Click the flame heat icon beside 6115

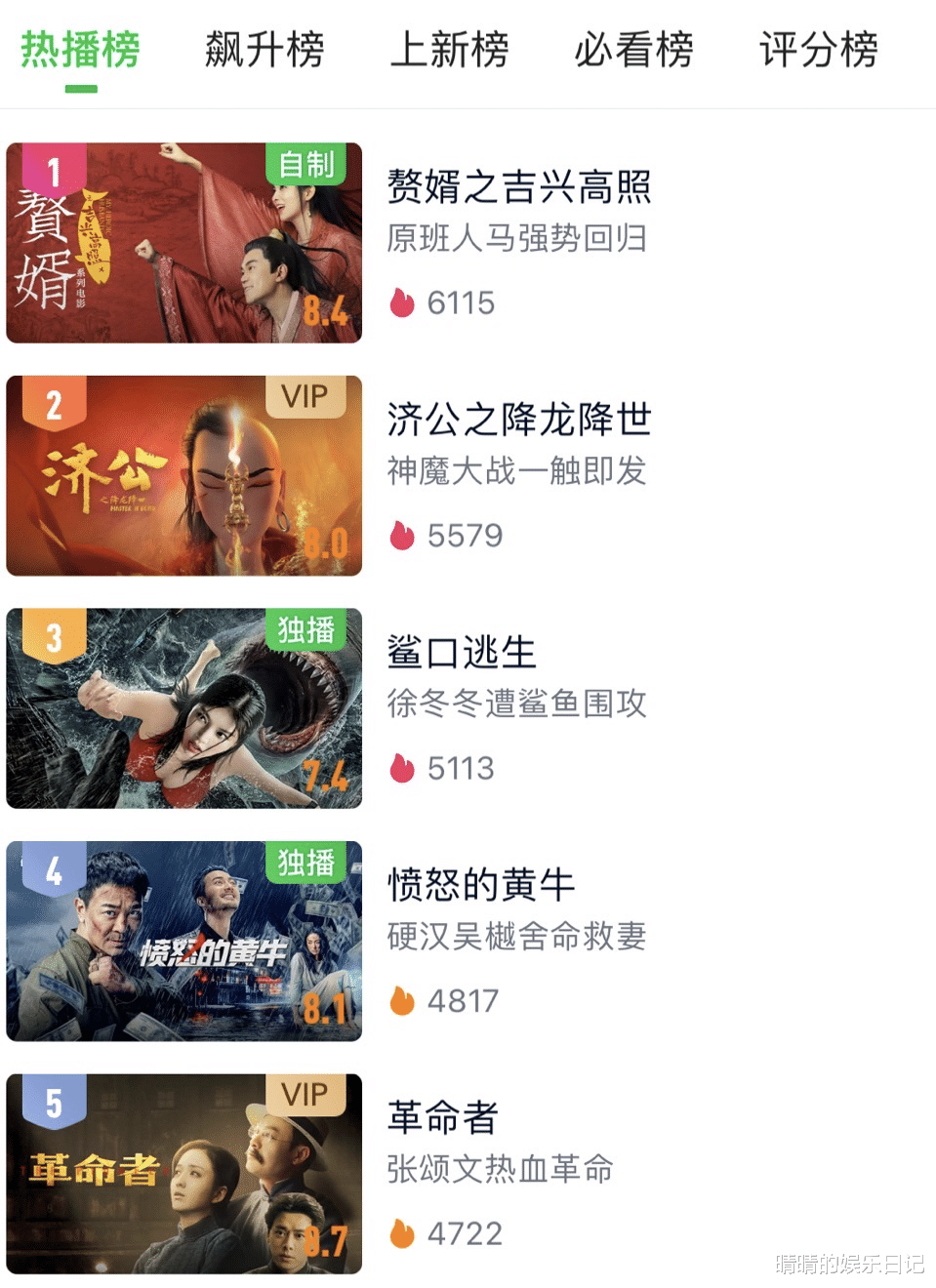coord(403,303)
